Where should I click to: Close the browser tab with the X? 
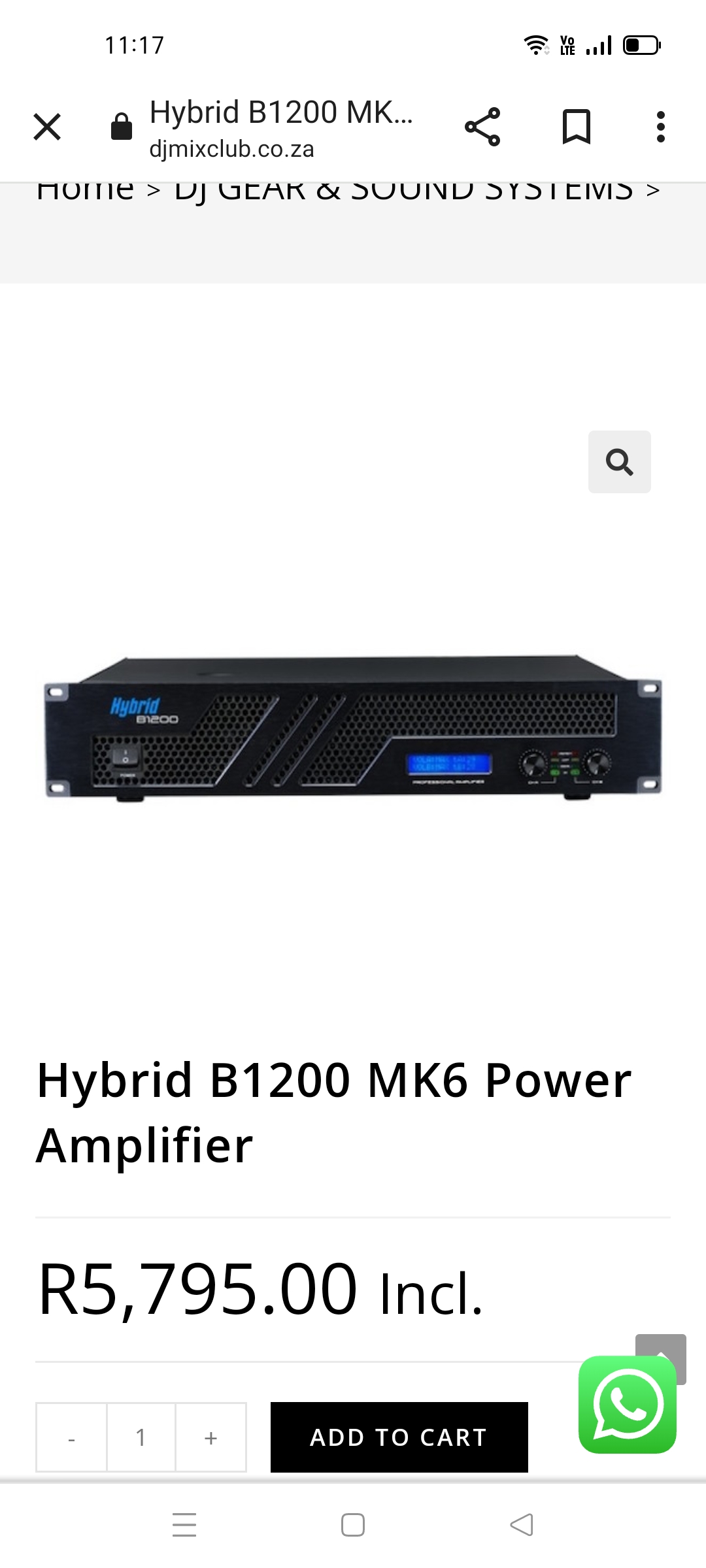tap(47, 127)
